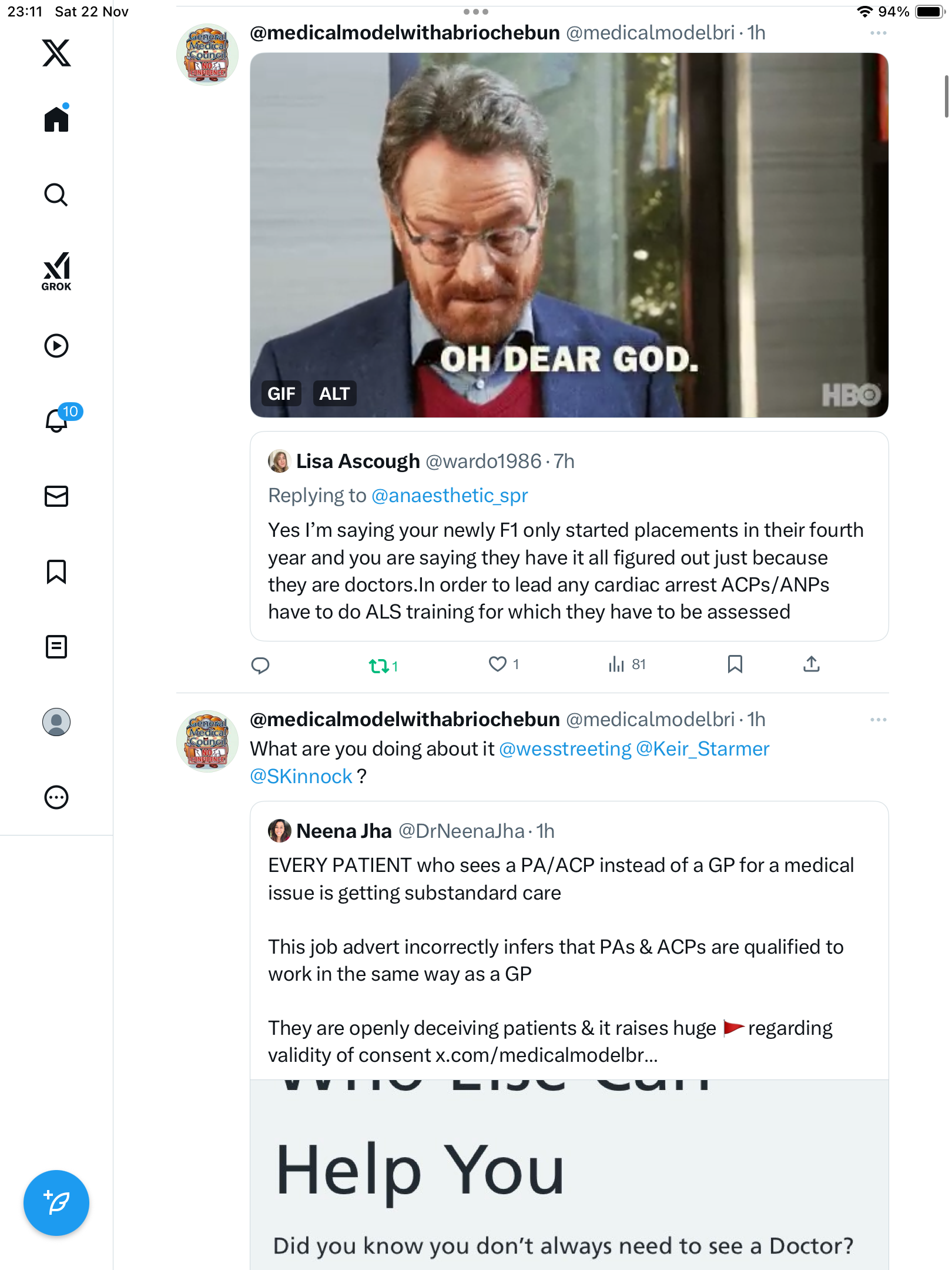Go to the Home feed
Screen dimensions: 952x1270
56,119
